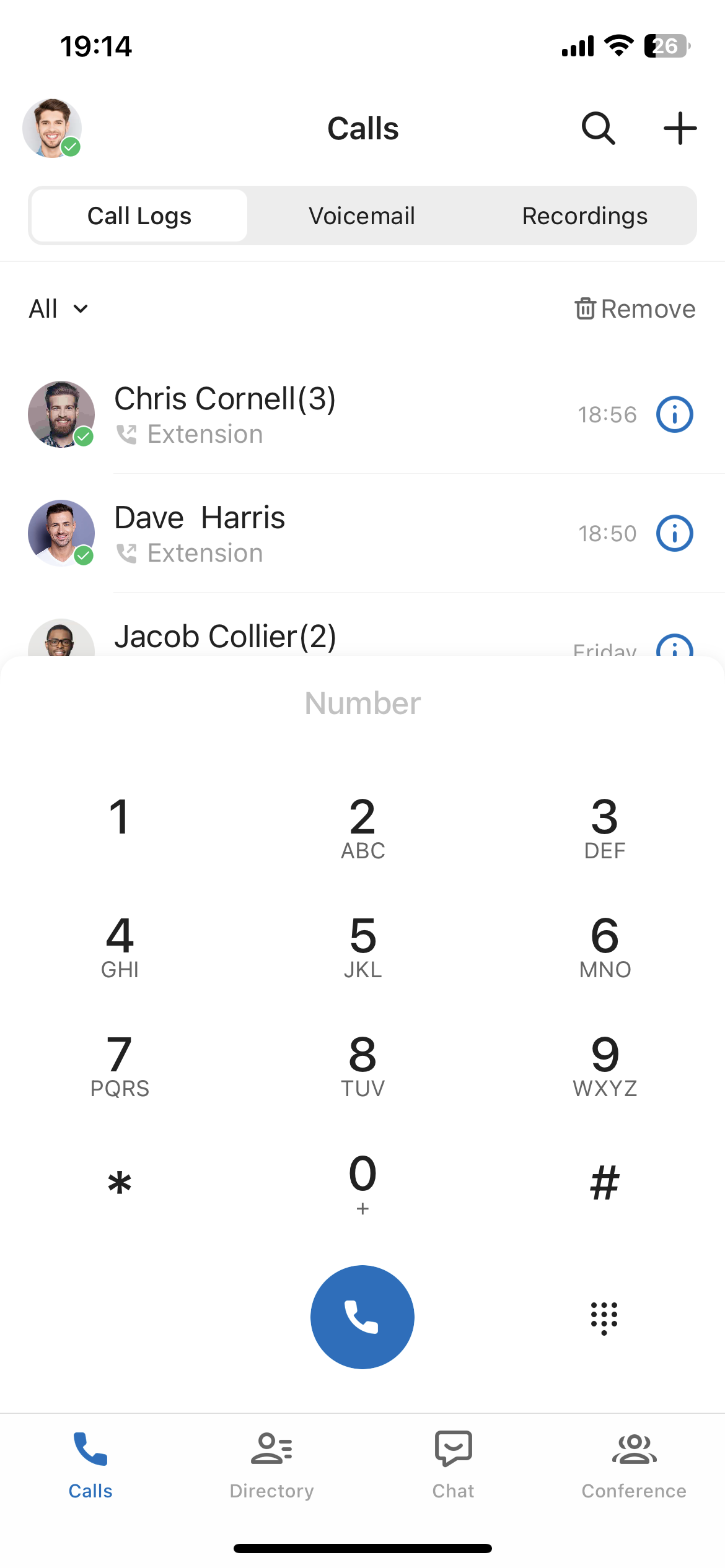Switch to the Voicemail tab

[x=362, y=216]
